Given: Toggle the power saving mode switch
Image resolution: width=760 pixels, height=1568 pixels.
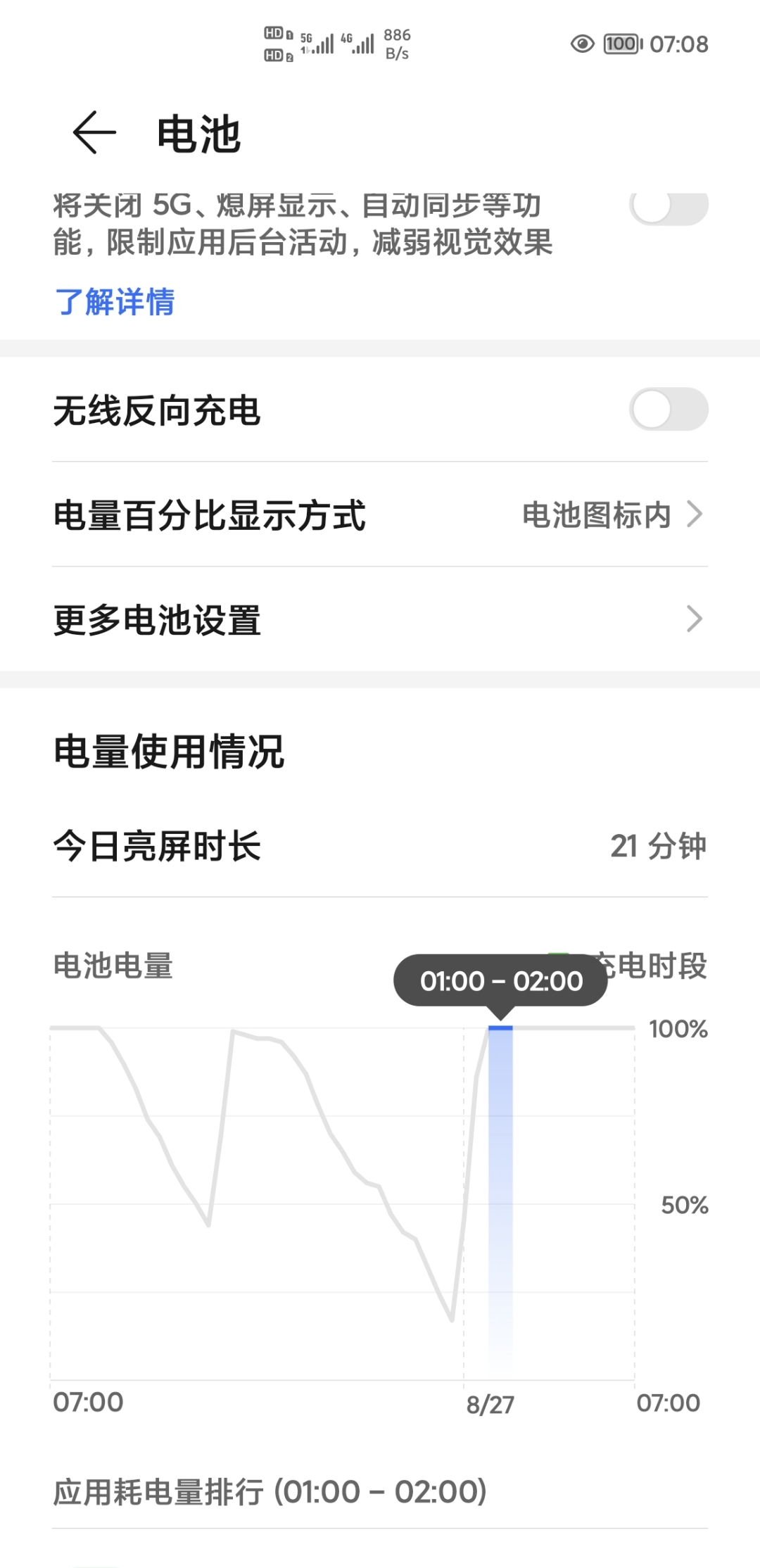Looking at the screenshot, I should click(x=669, y=208).
